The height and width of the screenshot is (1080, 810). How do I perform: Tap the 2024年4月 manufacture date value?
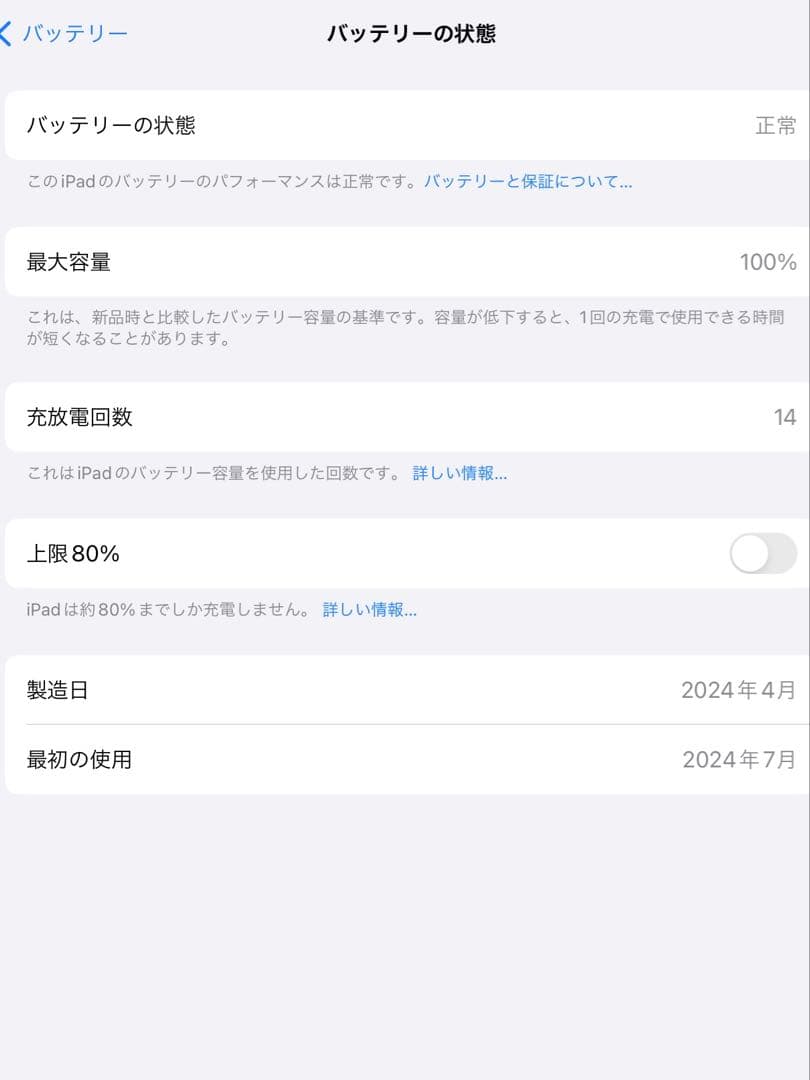pos(739,689)
